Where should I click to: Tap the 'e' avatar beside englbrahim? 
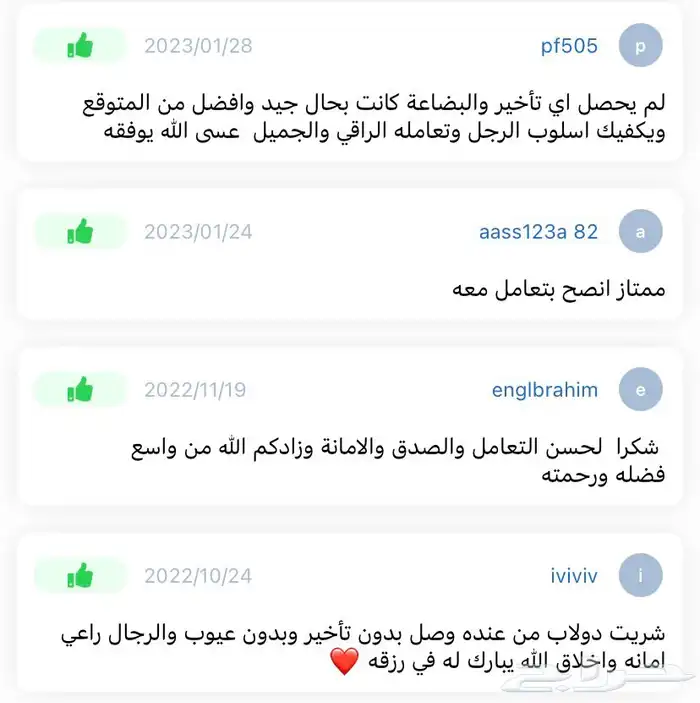(641, 390)
